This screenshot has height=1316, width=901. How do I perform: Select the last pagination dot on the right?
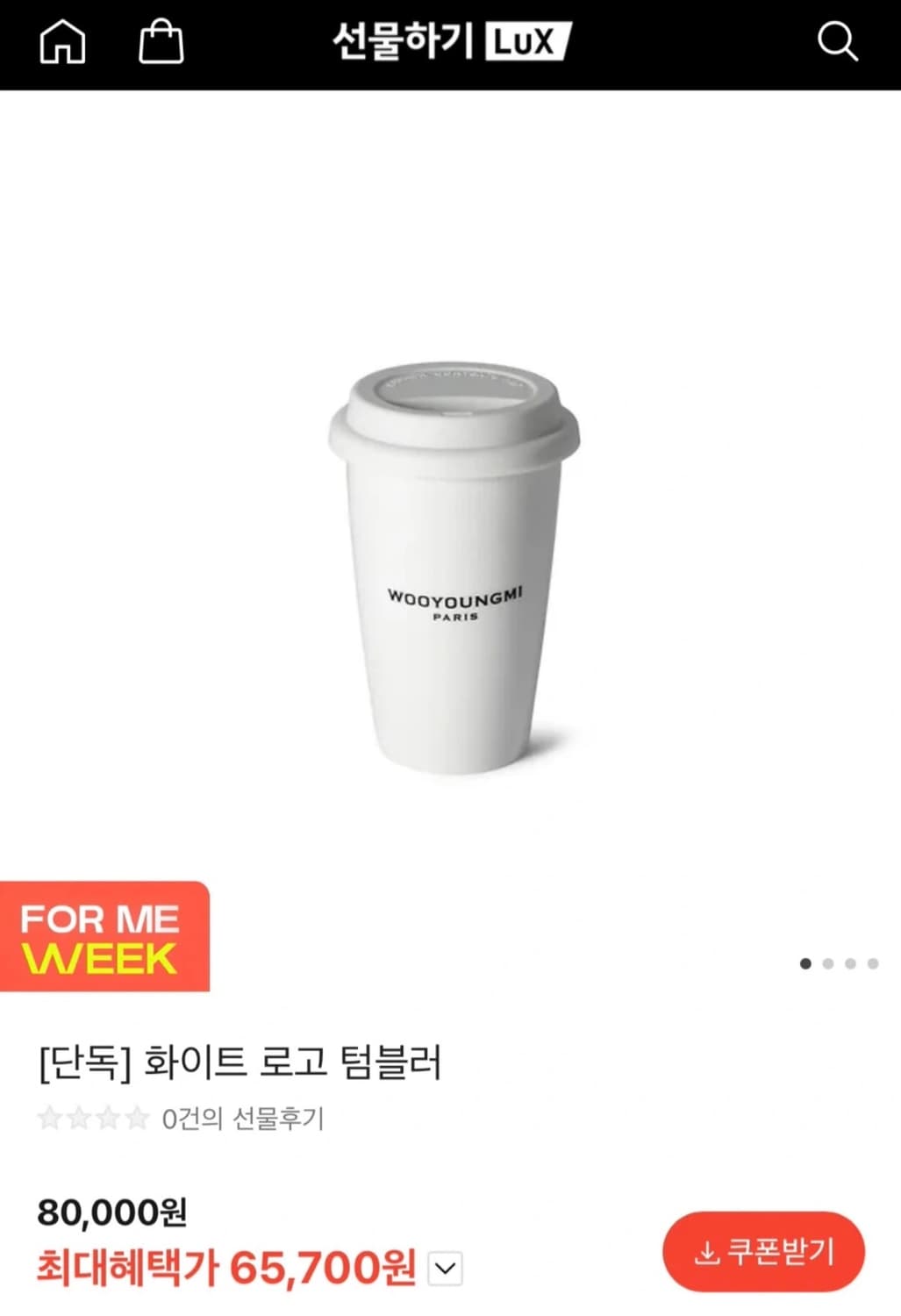tap(874, 962)
